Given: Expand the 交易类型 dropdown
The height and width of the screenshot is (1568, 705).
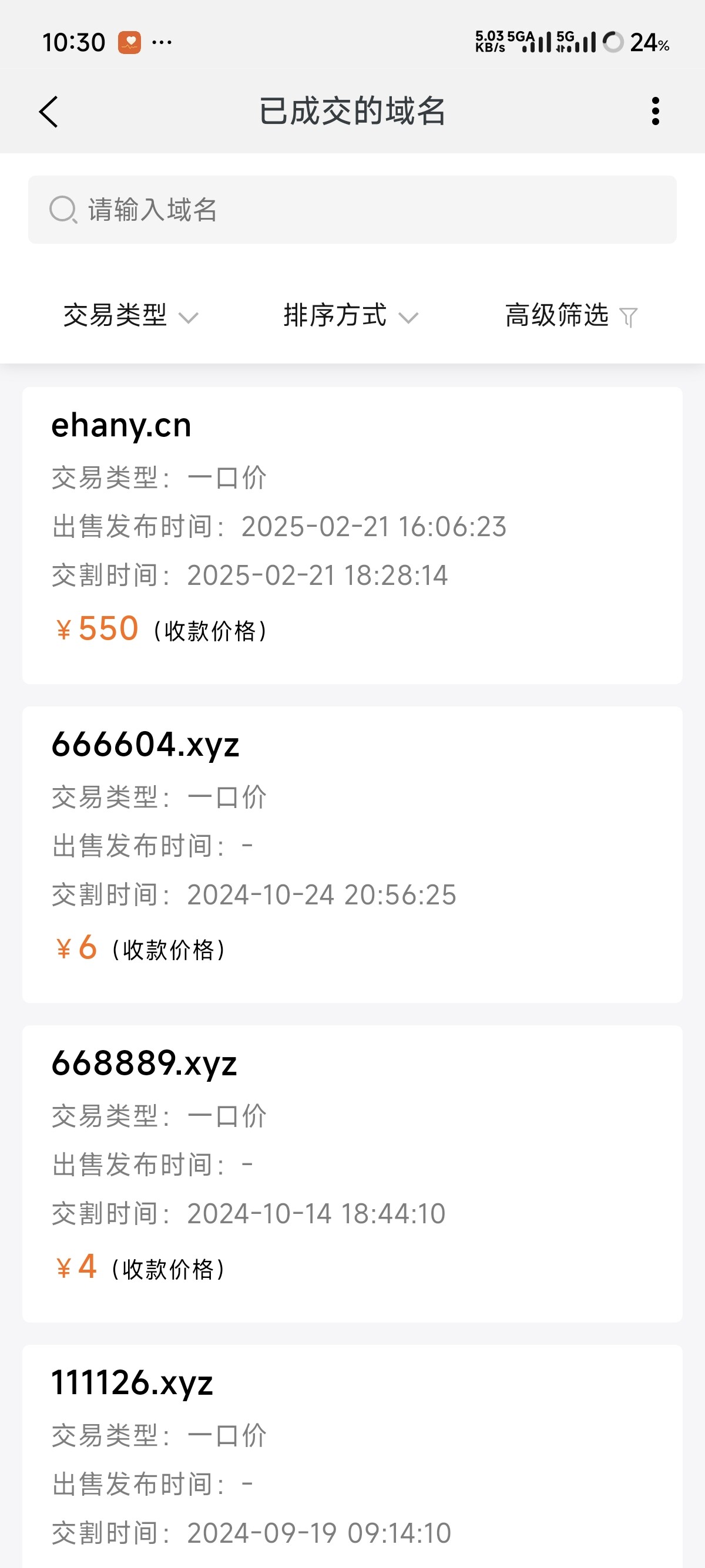Looking at the screenshot, I should pyautogui.click(x=131, y=315).
